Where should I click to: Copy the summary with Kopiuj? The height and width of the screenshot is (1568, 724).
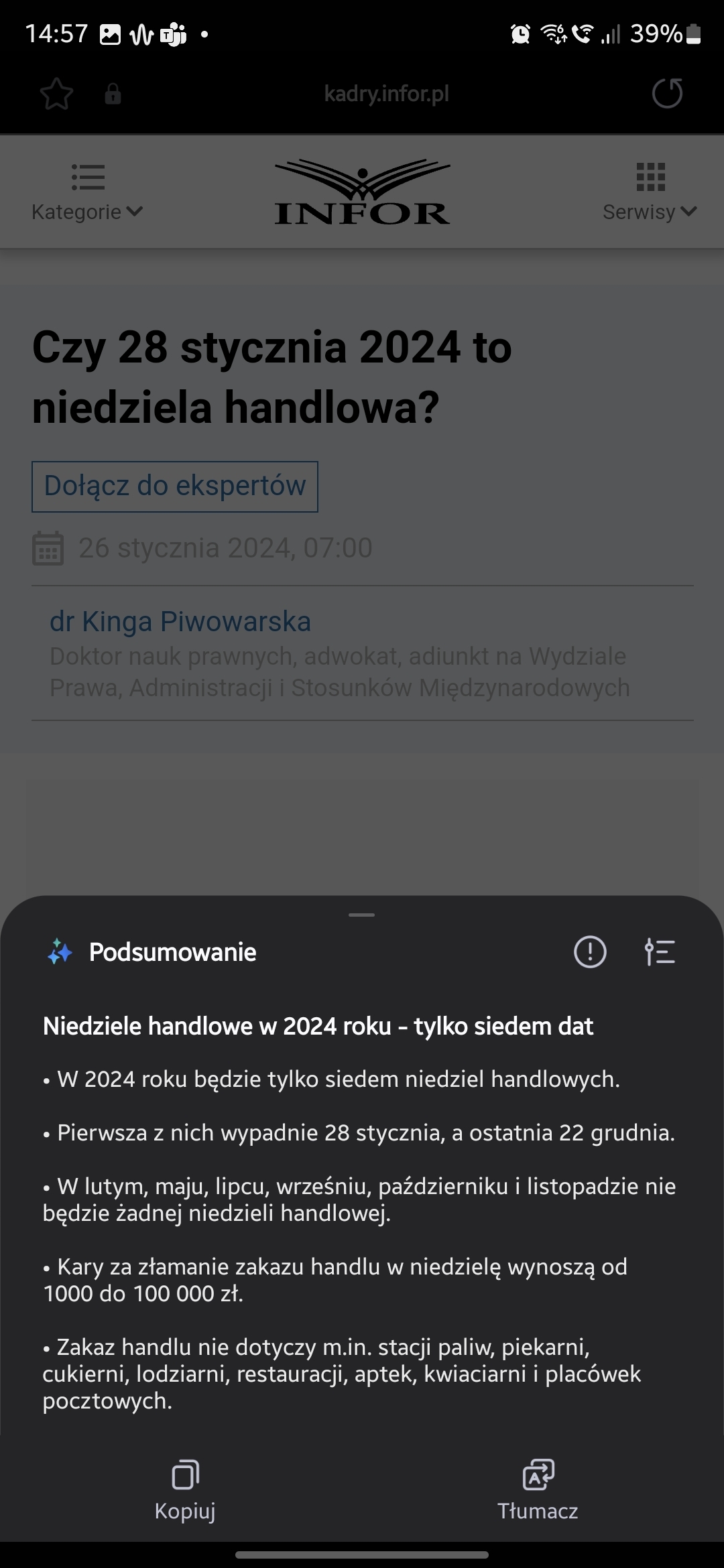(x=185, y=1489)
